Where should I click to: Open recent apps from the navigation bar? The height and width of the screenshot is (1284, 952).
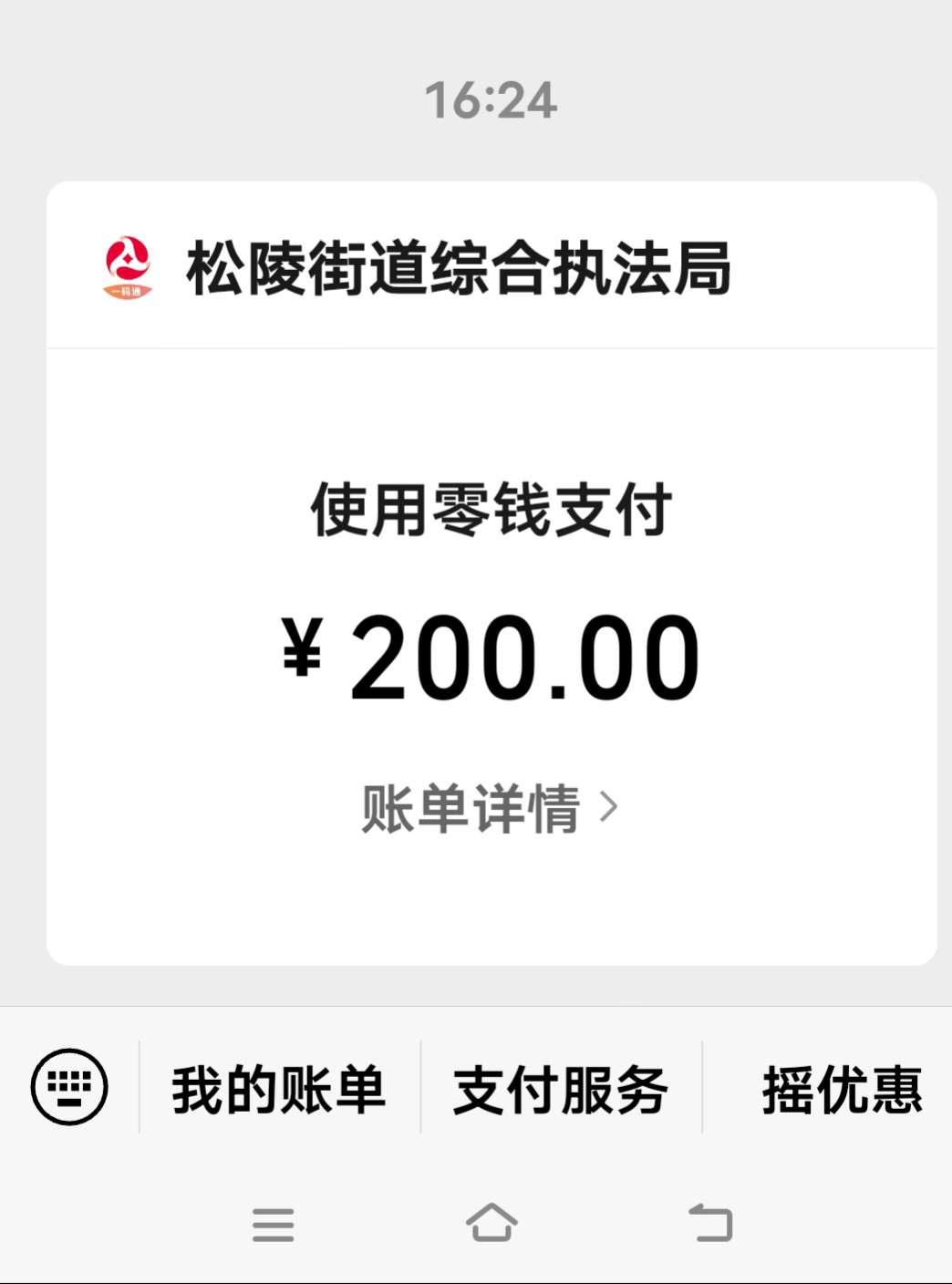[273, 1224]
